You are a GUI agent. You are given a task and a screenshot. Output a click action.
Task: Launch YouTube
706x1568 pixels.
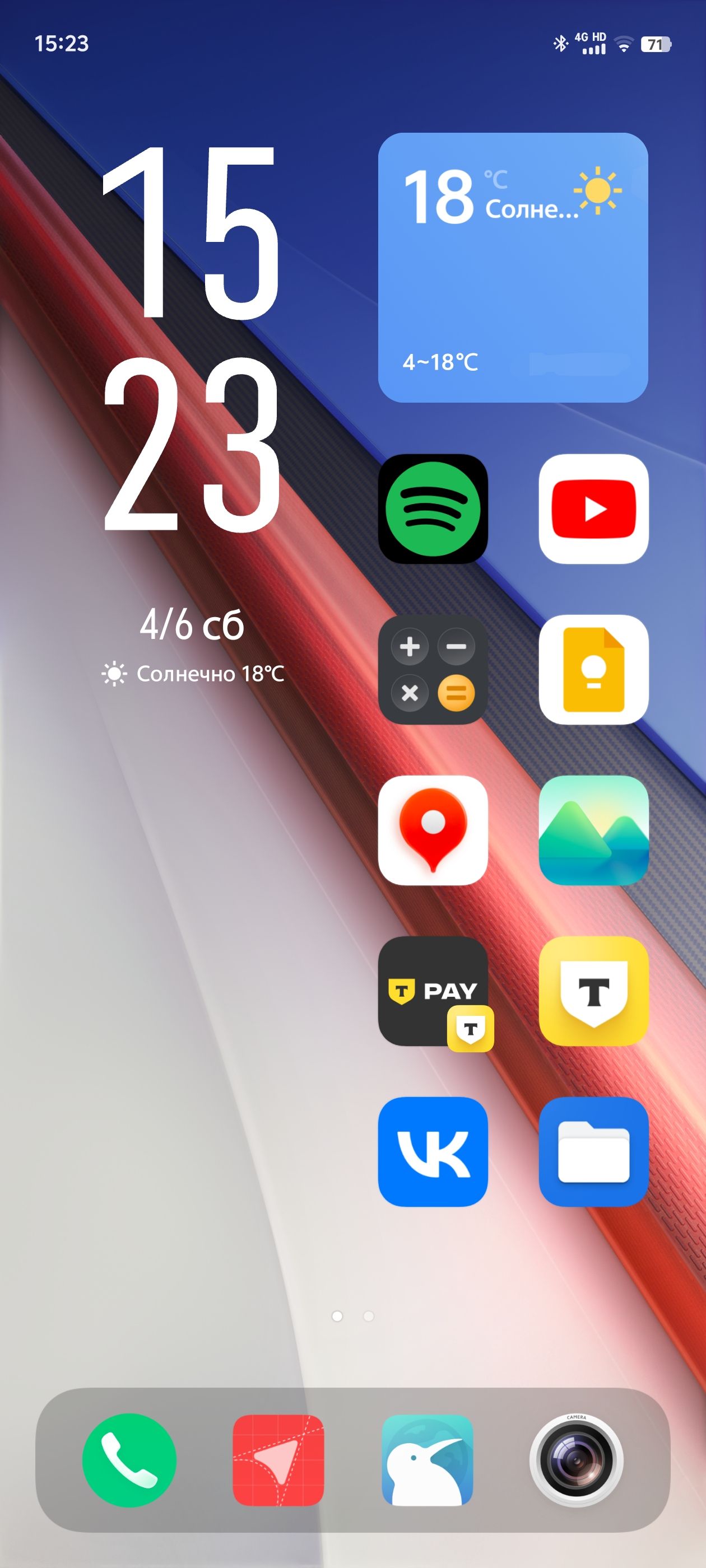pos(593,509)
